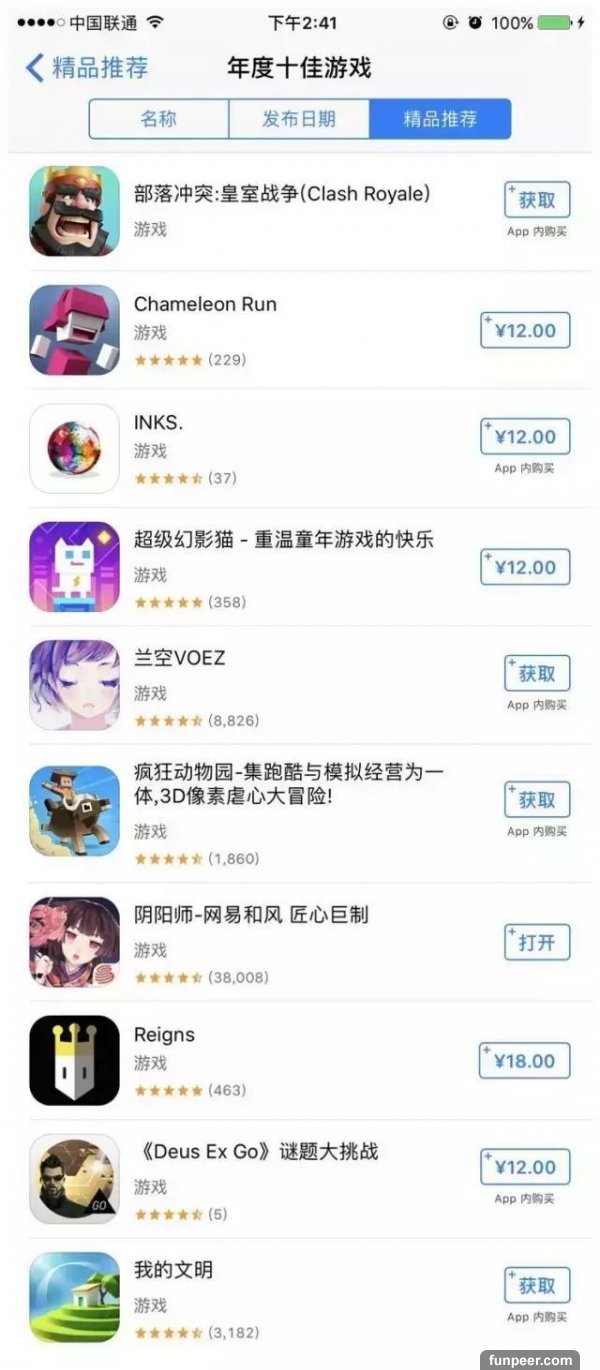Buy 超级幻影猫 for ¥12.00
600x1370 pixels.
click(525, 567)
